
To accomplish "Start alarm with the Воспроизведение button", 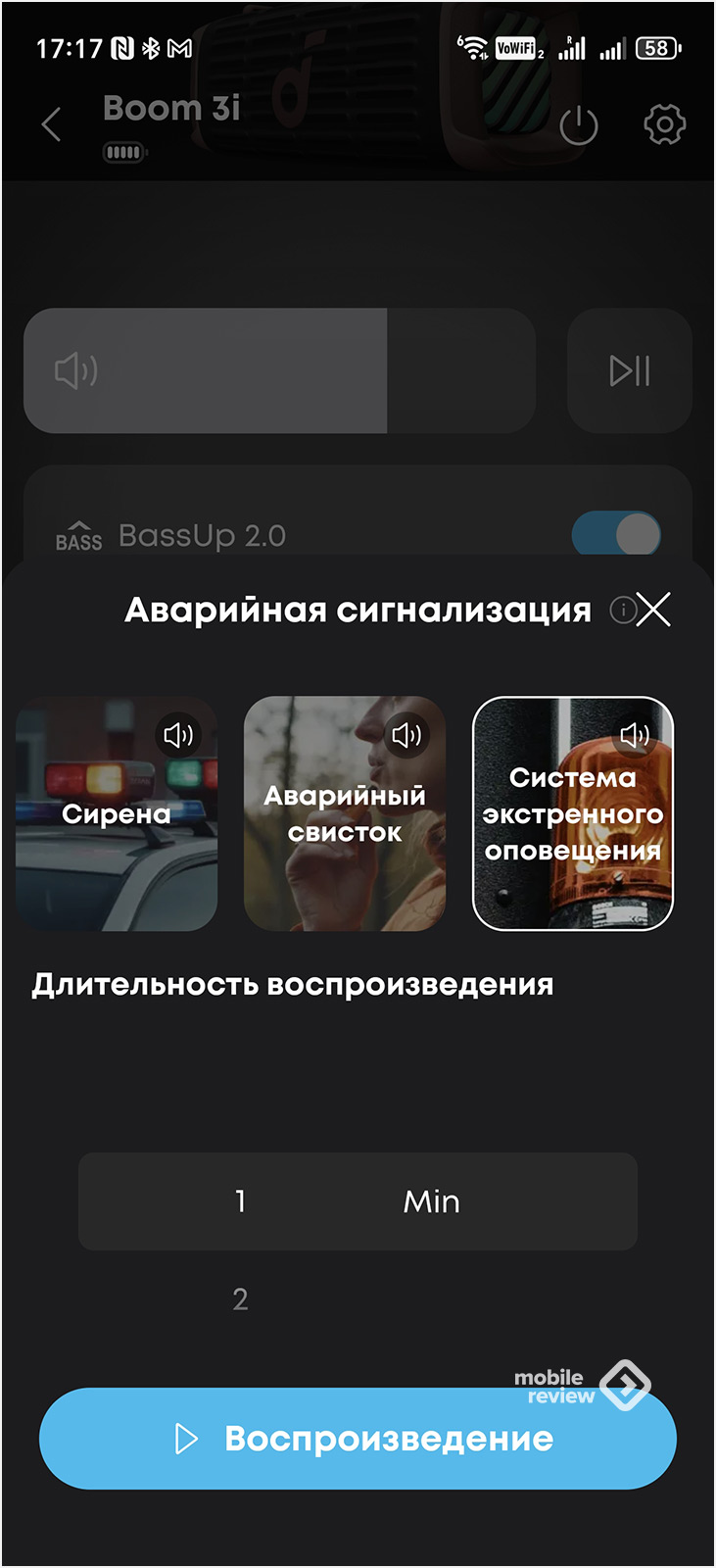I will 358,1439.
